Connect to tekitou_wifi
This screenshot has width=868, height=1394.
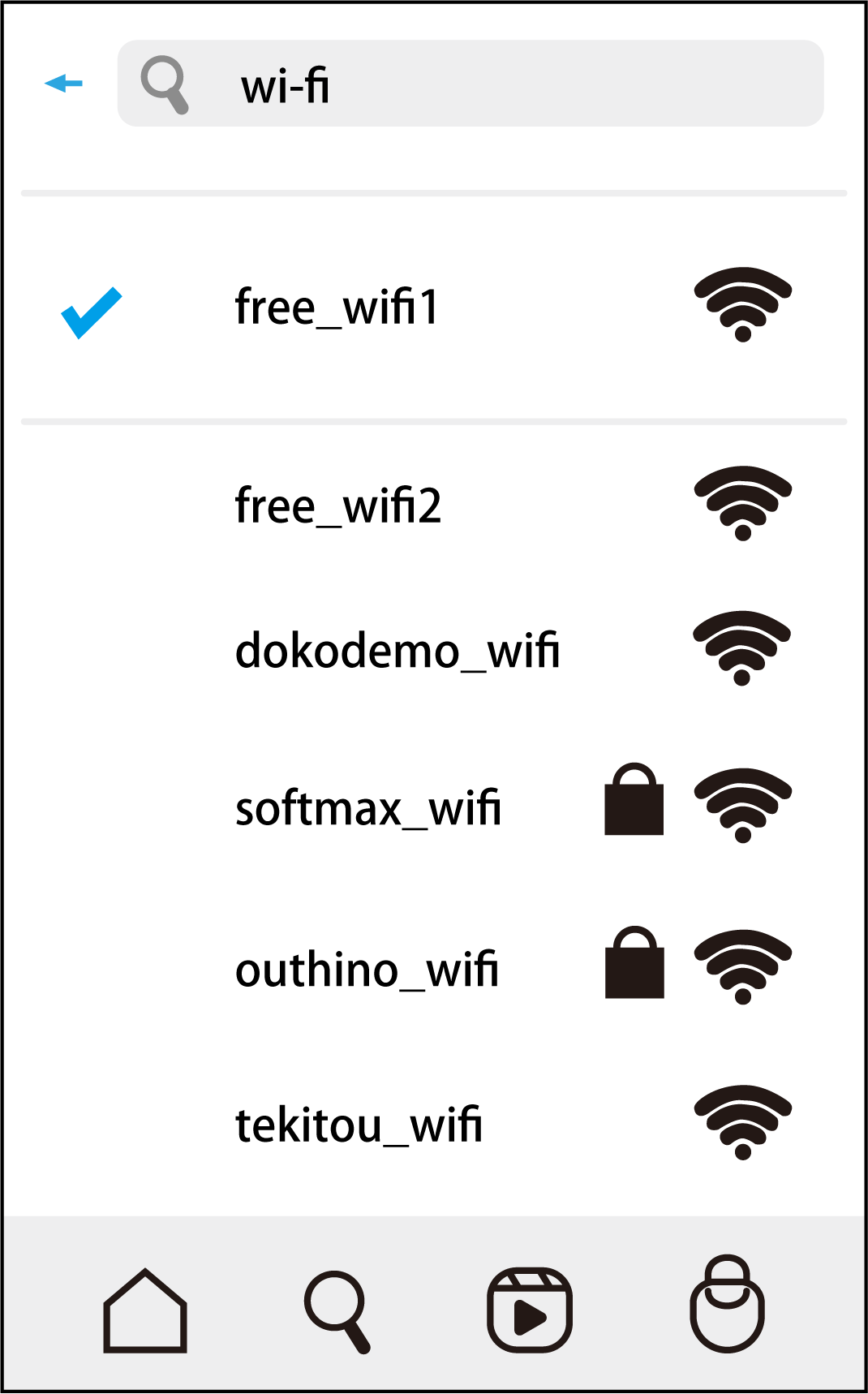click(359, 1125)
